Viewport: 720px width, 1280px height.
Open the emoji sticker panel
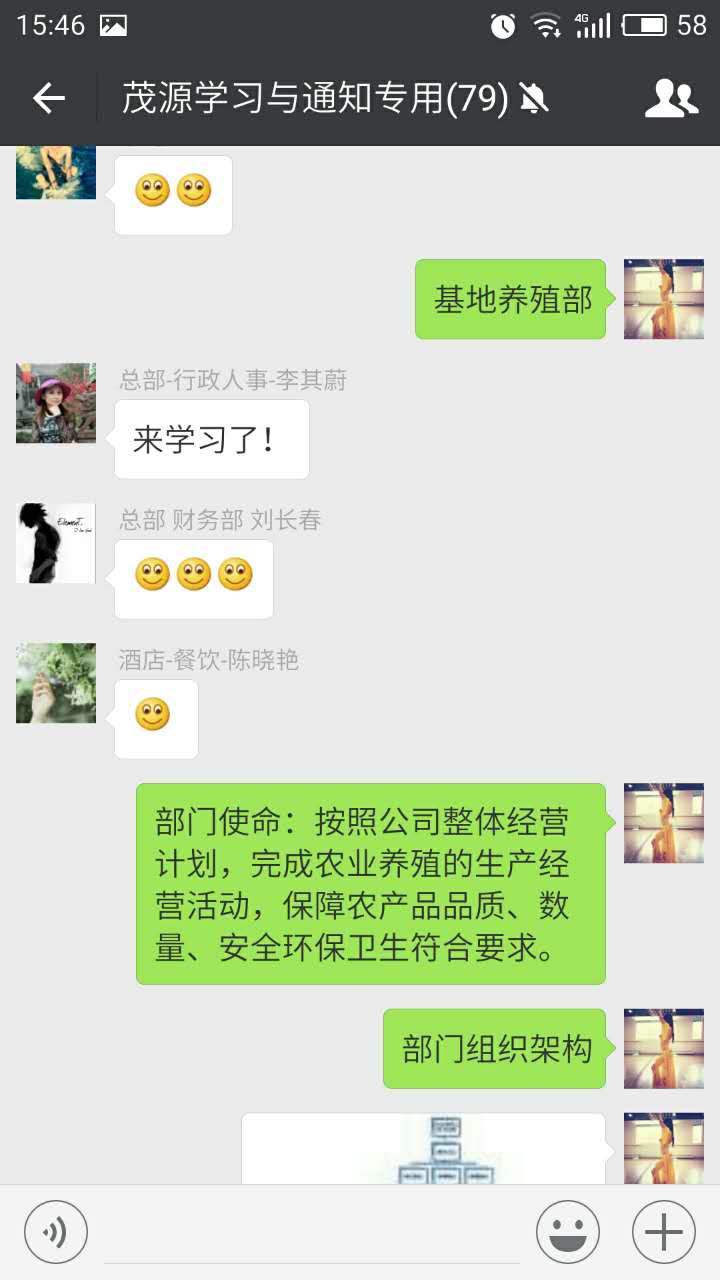[567, 1231]
